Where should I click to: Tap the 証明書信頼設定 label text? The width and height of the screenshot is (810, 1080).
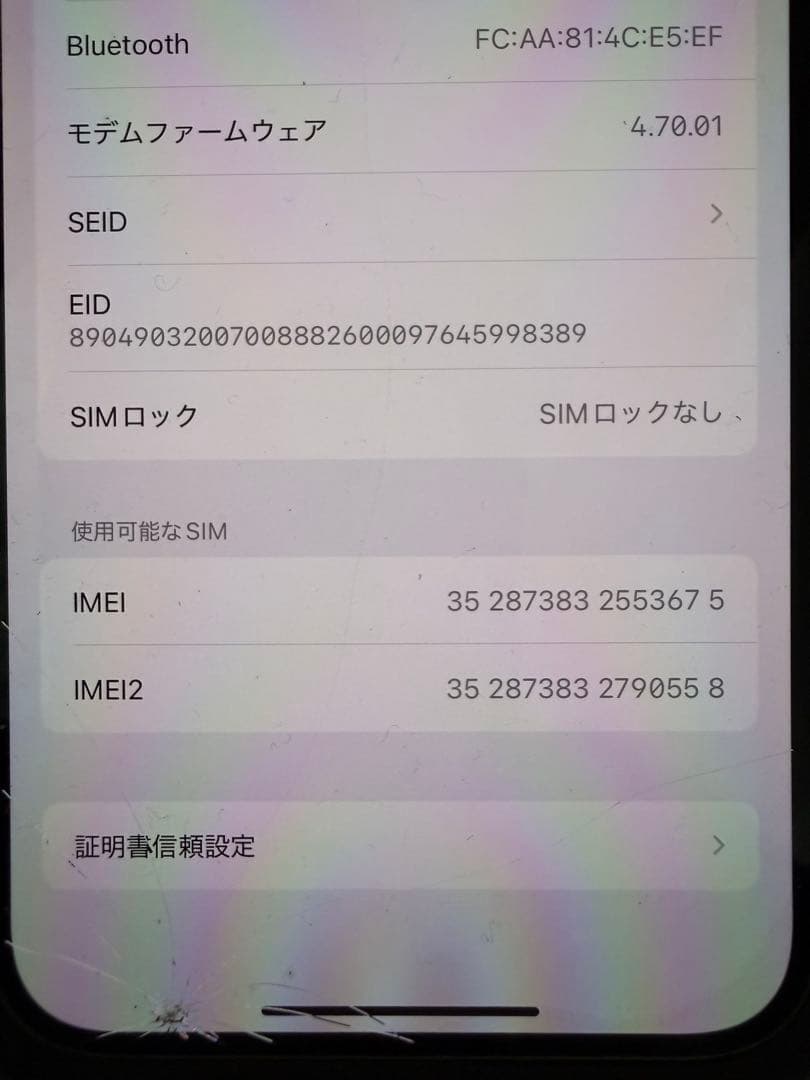coord(163,846)
